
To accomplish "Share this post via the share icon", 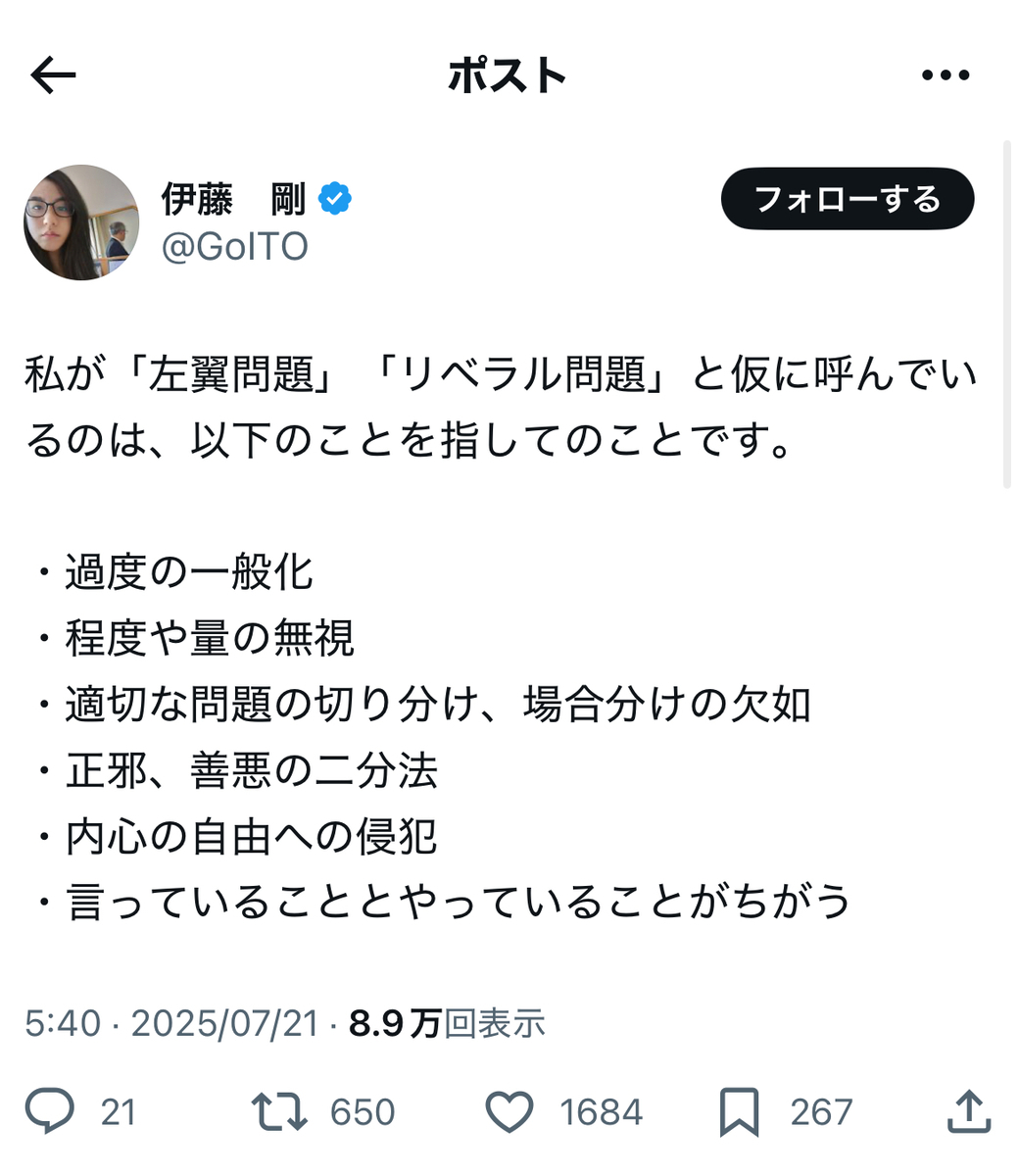I will pyautogui.click(x=968, y=1111).
